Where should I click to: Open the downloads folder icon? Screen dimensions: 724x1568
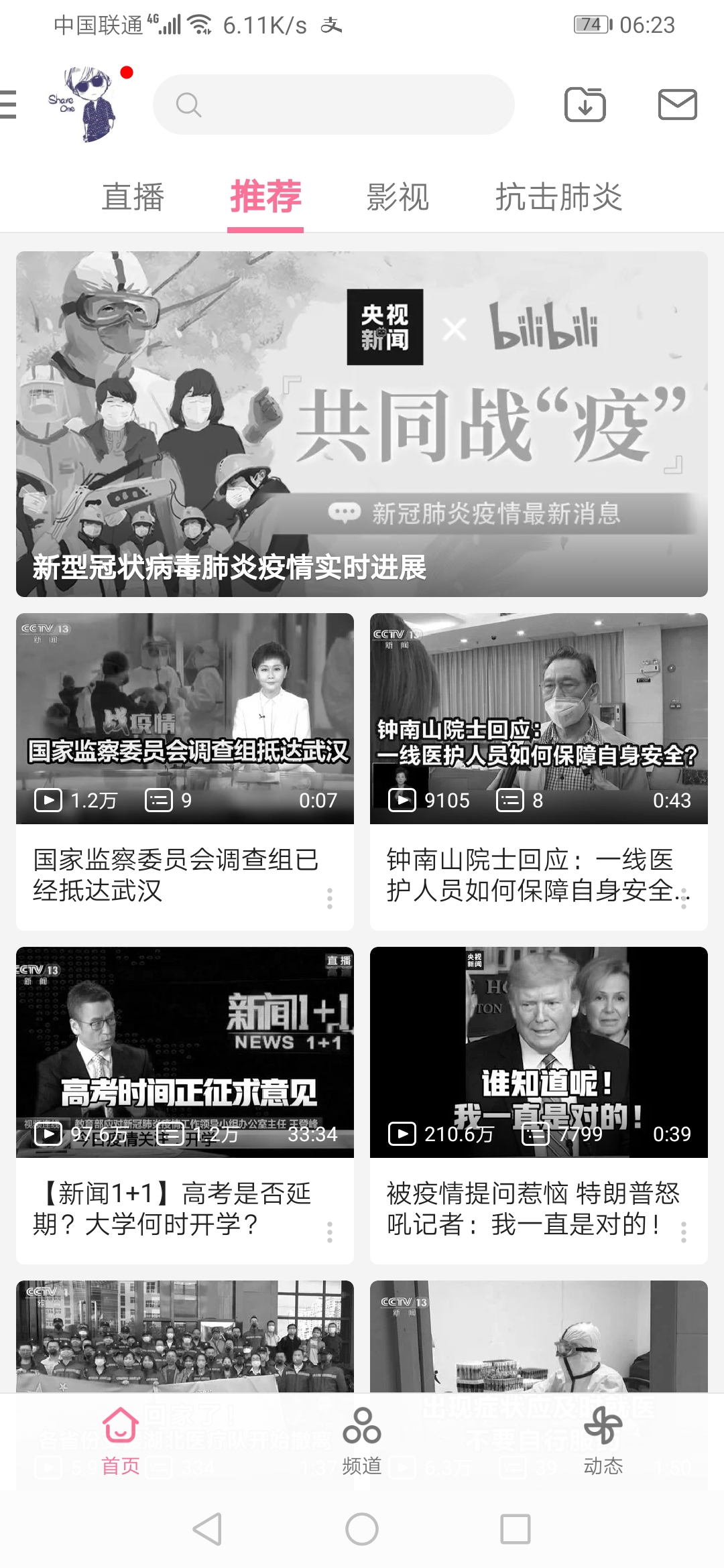pos(585,105)
